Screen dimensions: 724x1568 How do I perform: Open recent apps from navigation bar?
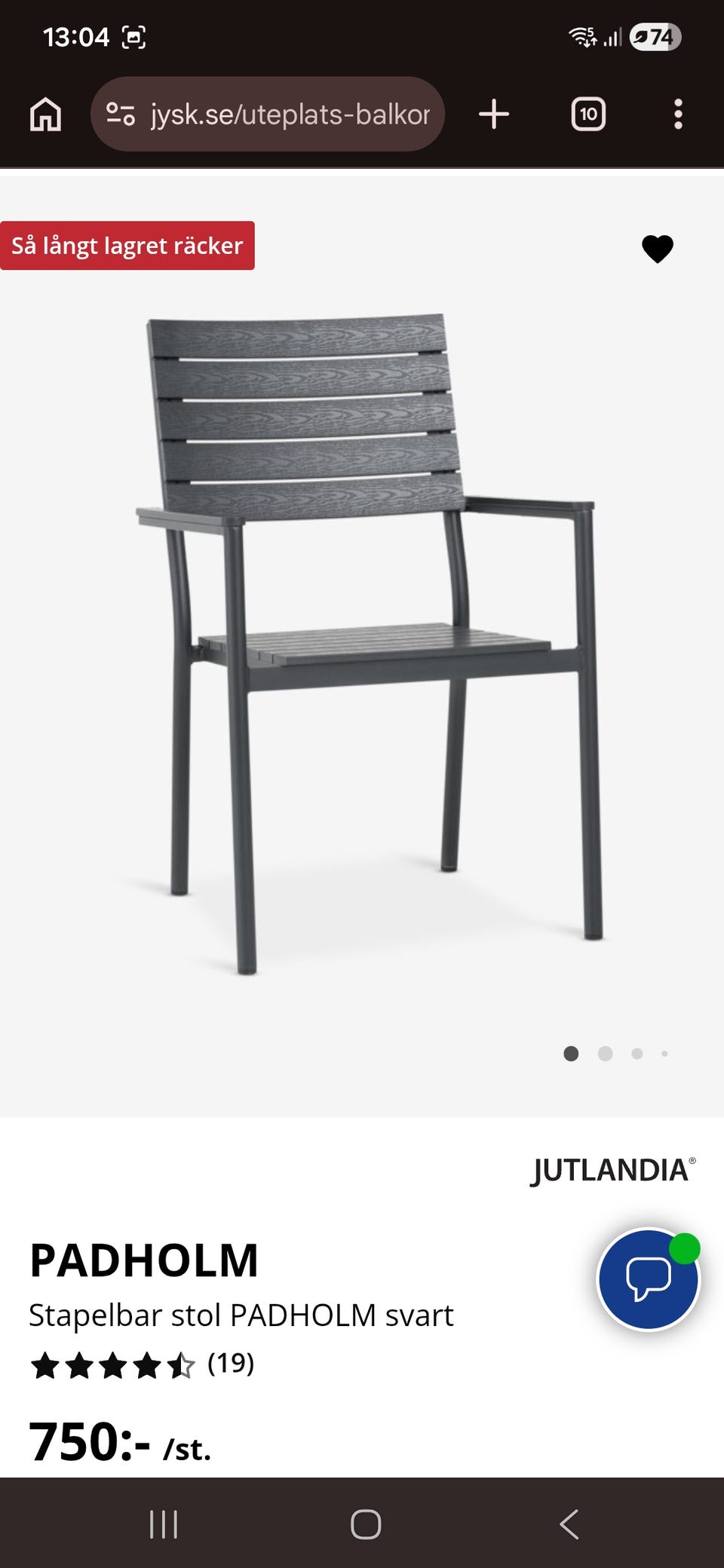click(x=164, y=1524)
